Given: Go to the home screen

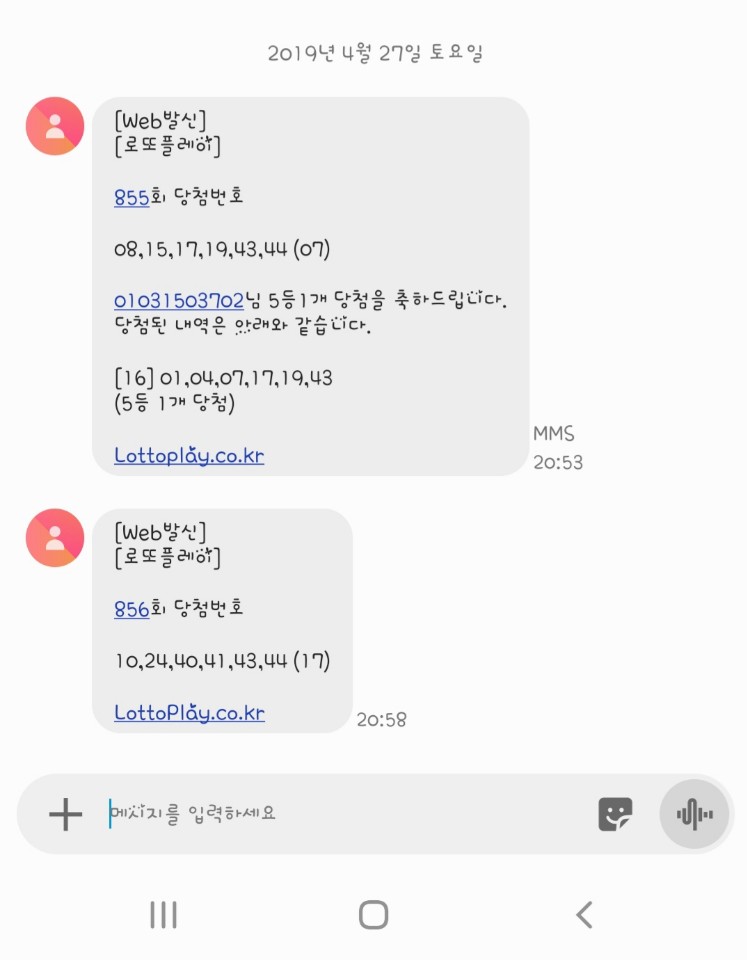Looking at the screenshot, I should [x=373, y=914].
